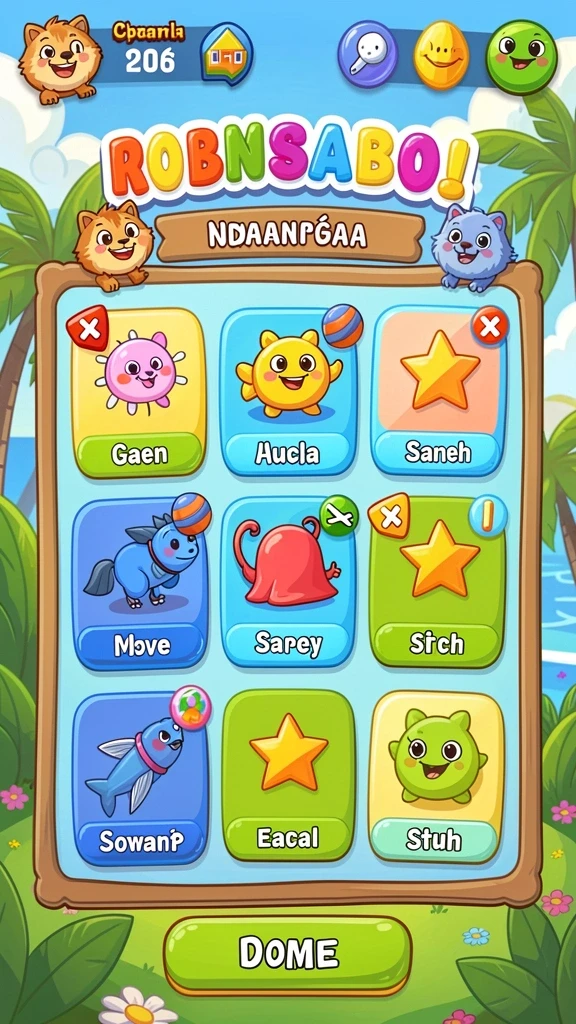
Task: Open the purple key button at top
Action: point(369,54)
